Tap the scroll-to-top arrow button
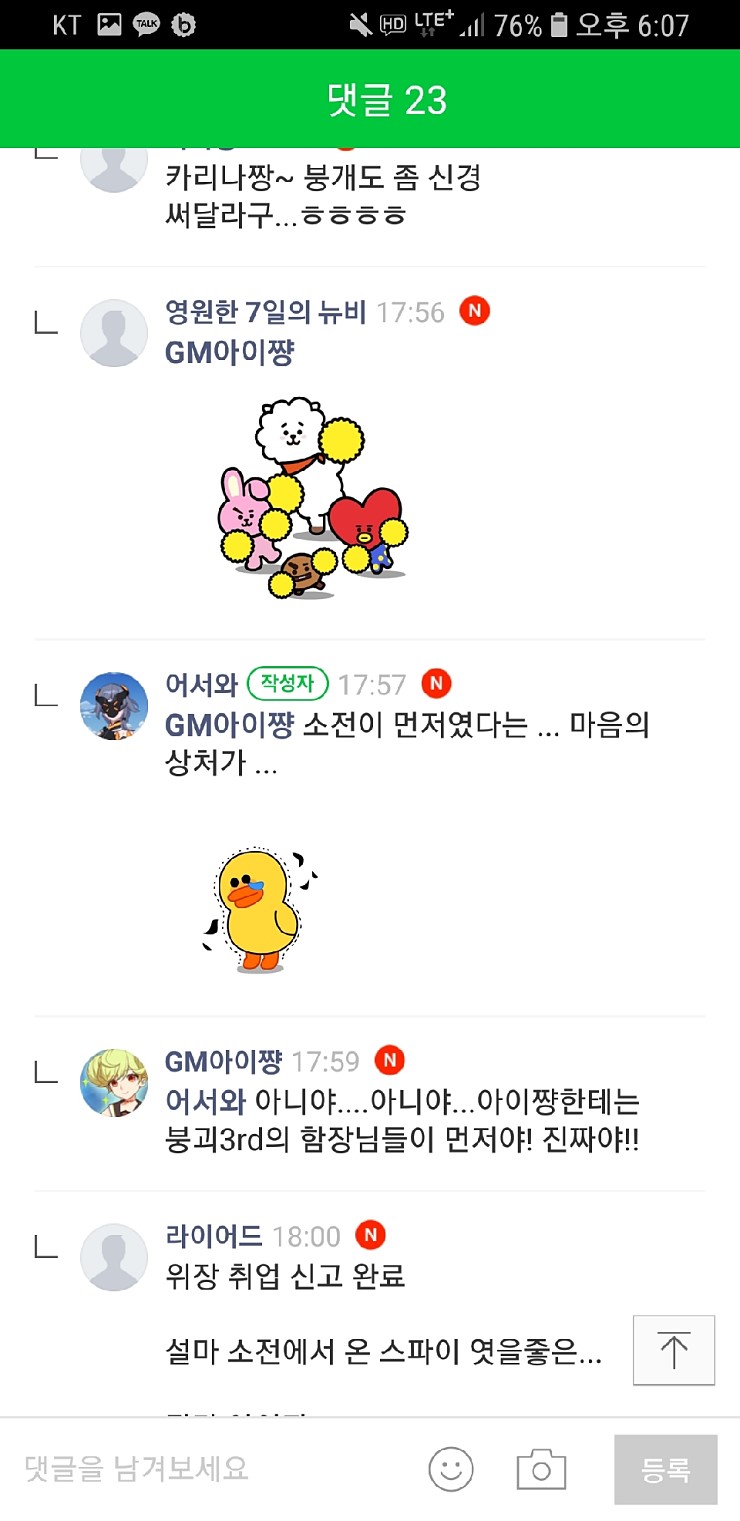 pos(673,1351)
